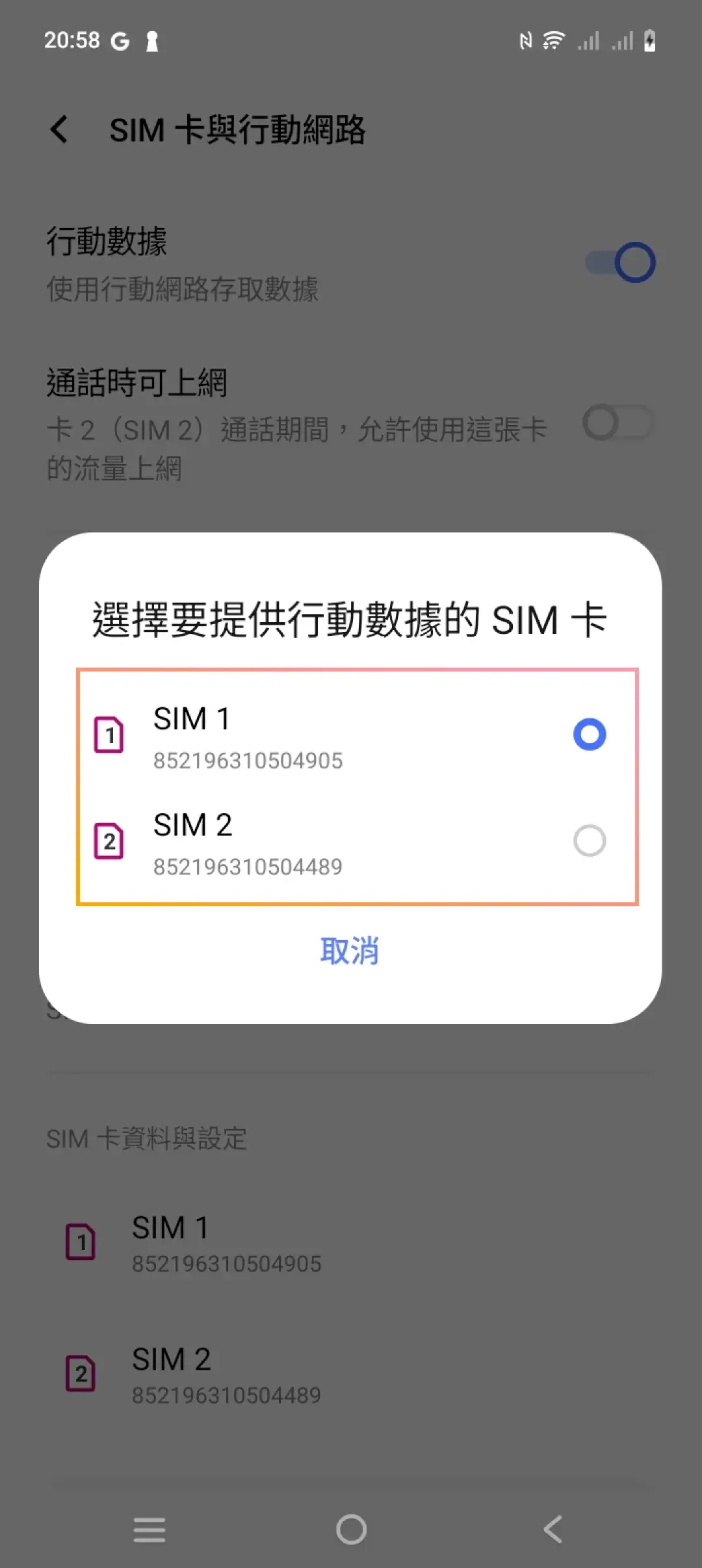Viewport: 702px width, 1568px height.
Task: Enable the 通話時可上網 switch
Action: click(618, 423)
